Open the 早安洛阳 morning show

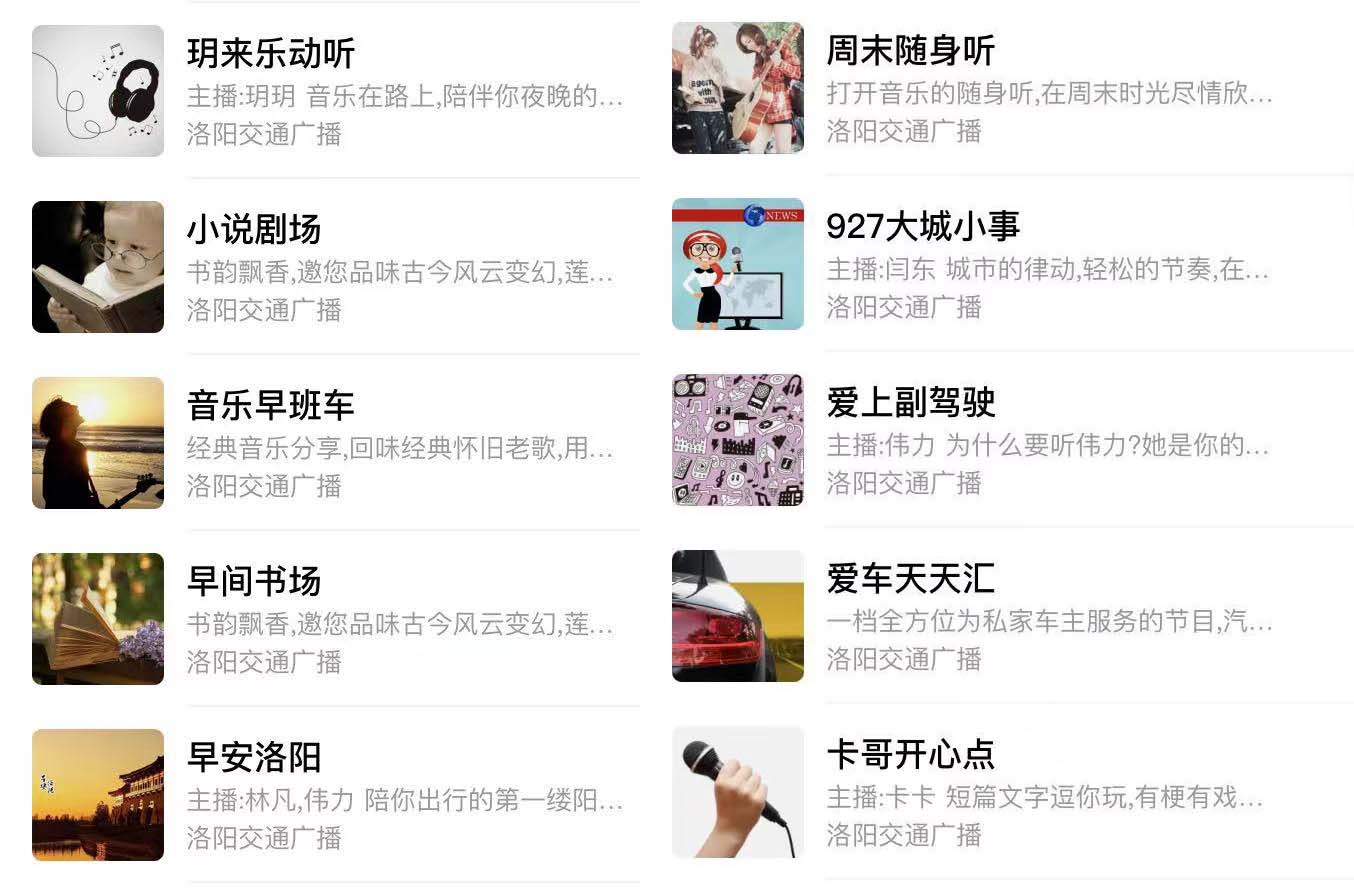click(x=254, y=758)
